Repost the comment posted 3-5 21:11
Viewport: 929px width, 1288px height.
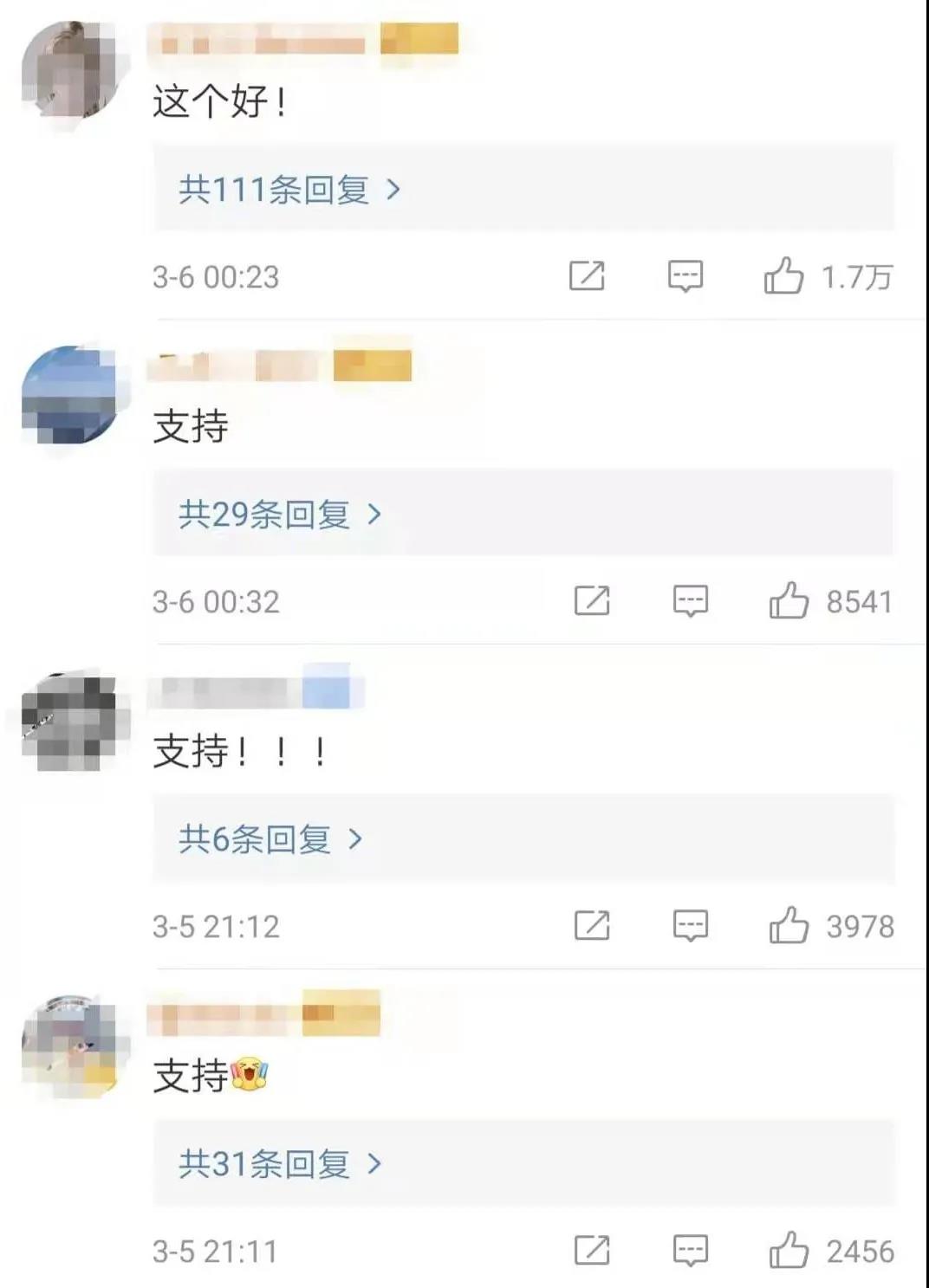[592, 1251]
